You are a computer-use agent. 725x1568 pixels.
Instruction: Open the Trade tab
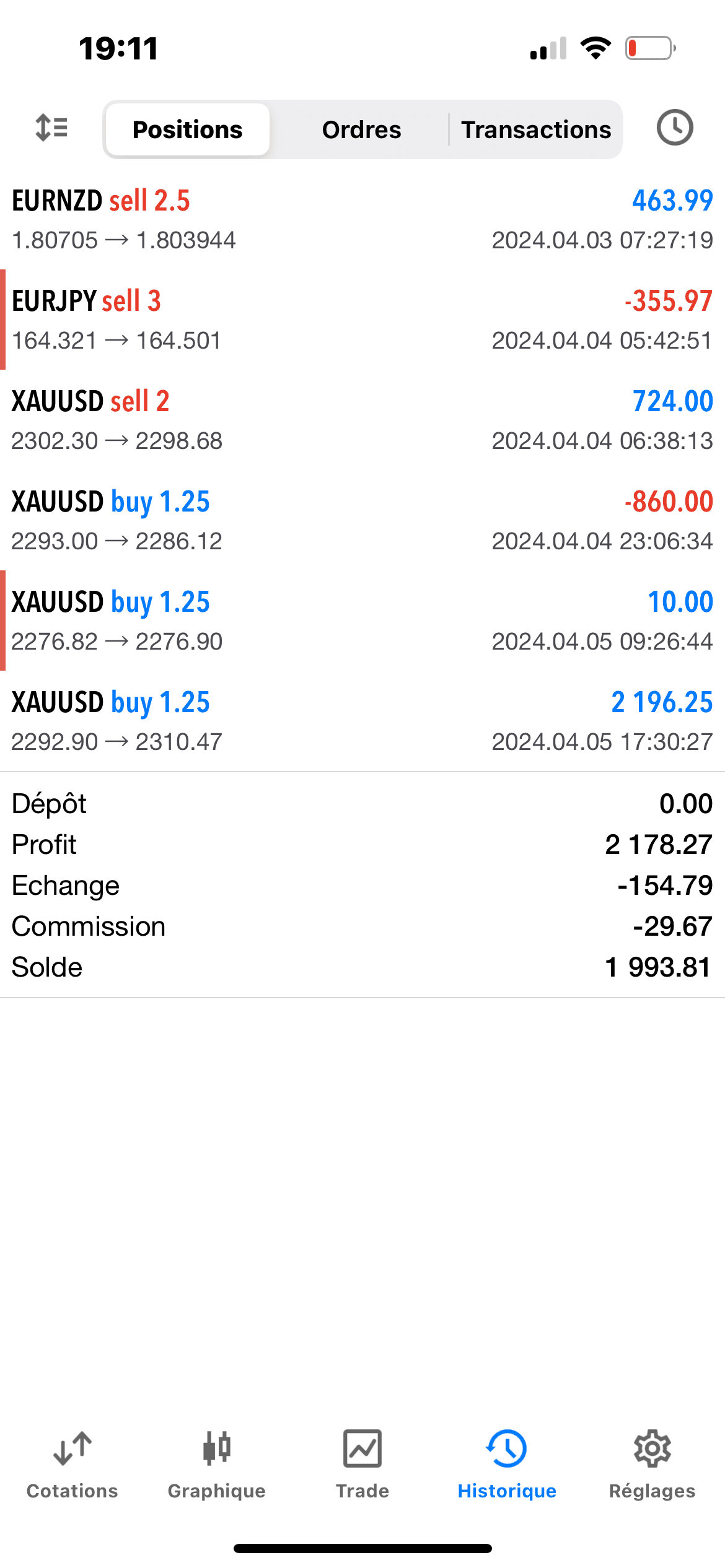tap(362, 1464)
